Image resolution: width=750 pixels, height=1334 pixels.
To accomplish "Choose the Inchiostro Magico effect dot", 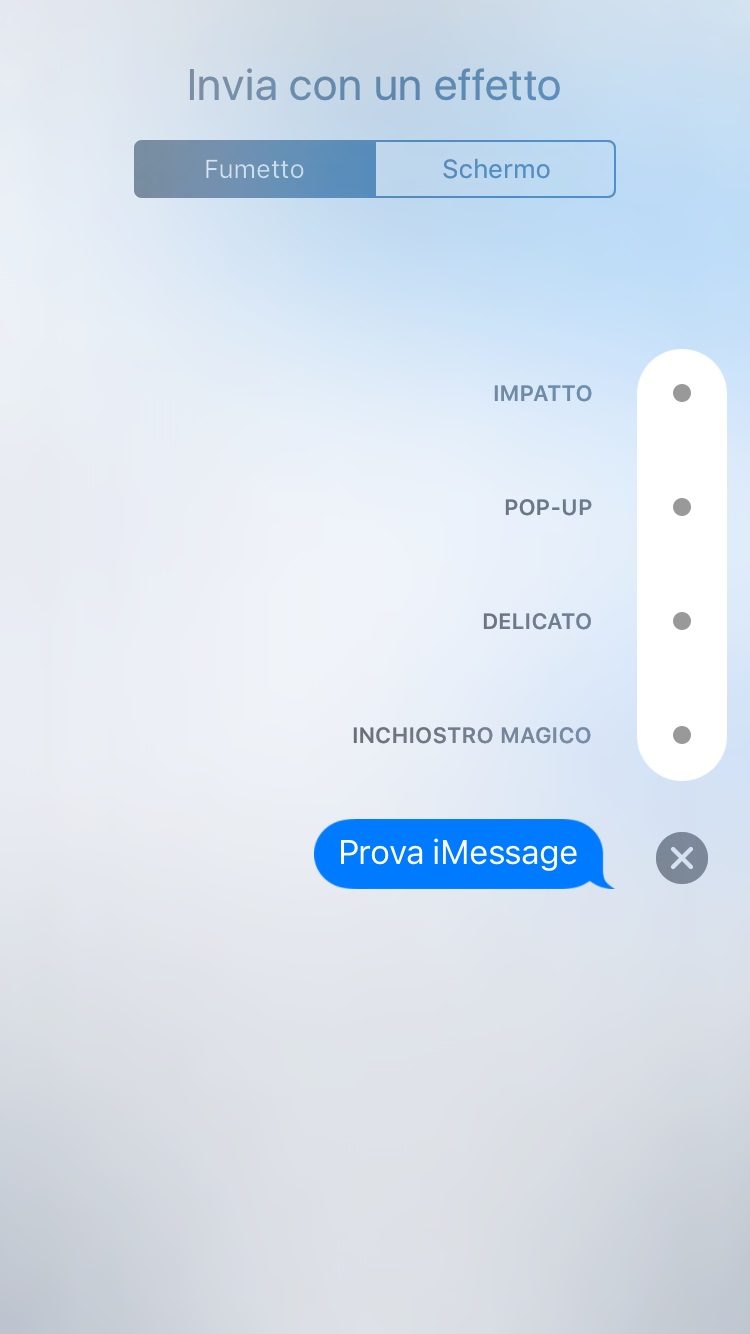I will click(x=682, y=735).
